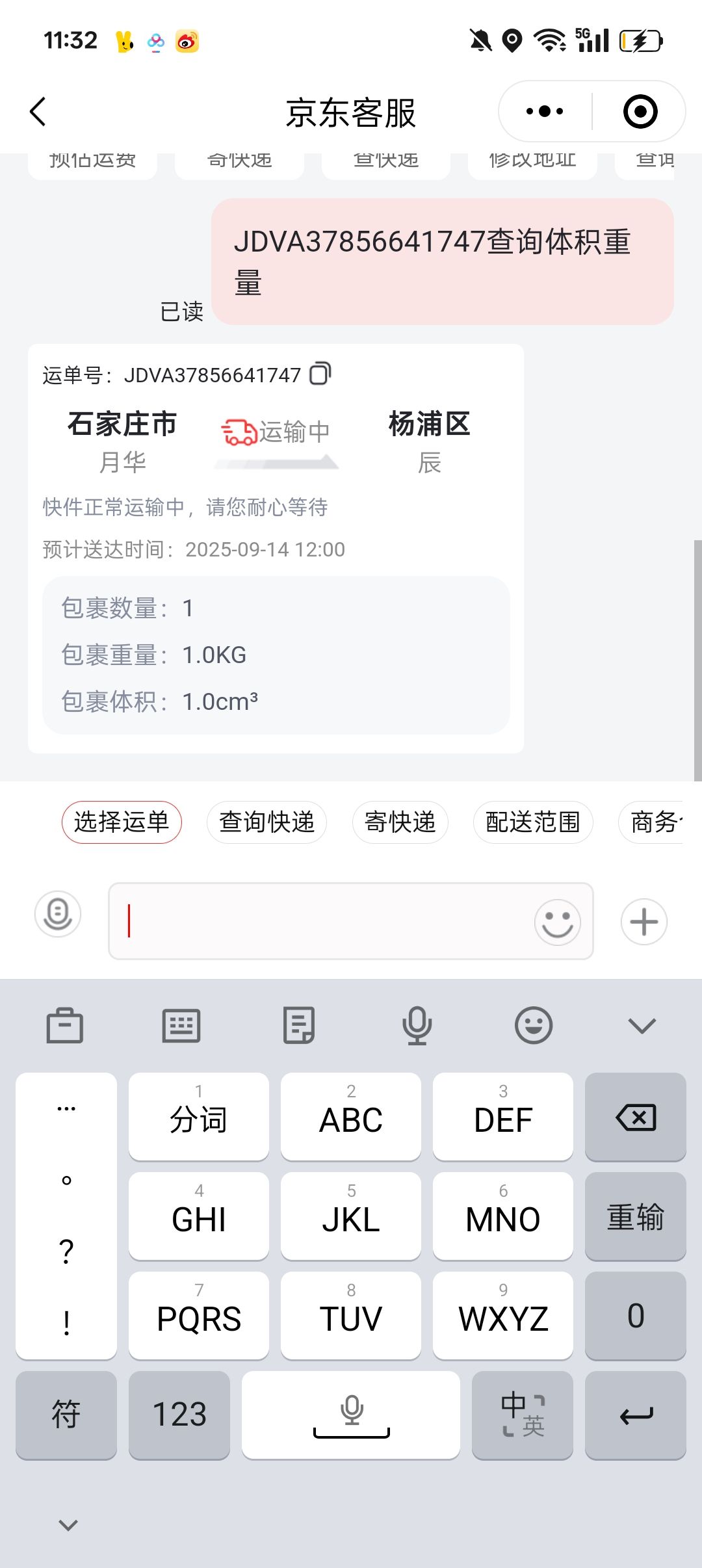The width and height of the screenshot is (702, 1568).
Task: Copy the waybill number JDVA37856641747
Action: pyautogui.click(x=320, y=374)
